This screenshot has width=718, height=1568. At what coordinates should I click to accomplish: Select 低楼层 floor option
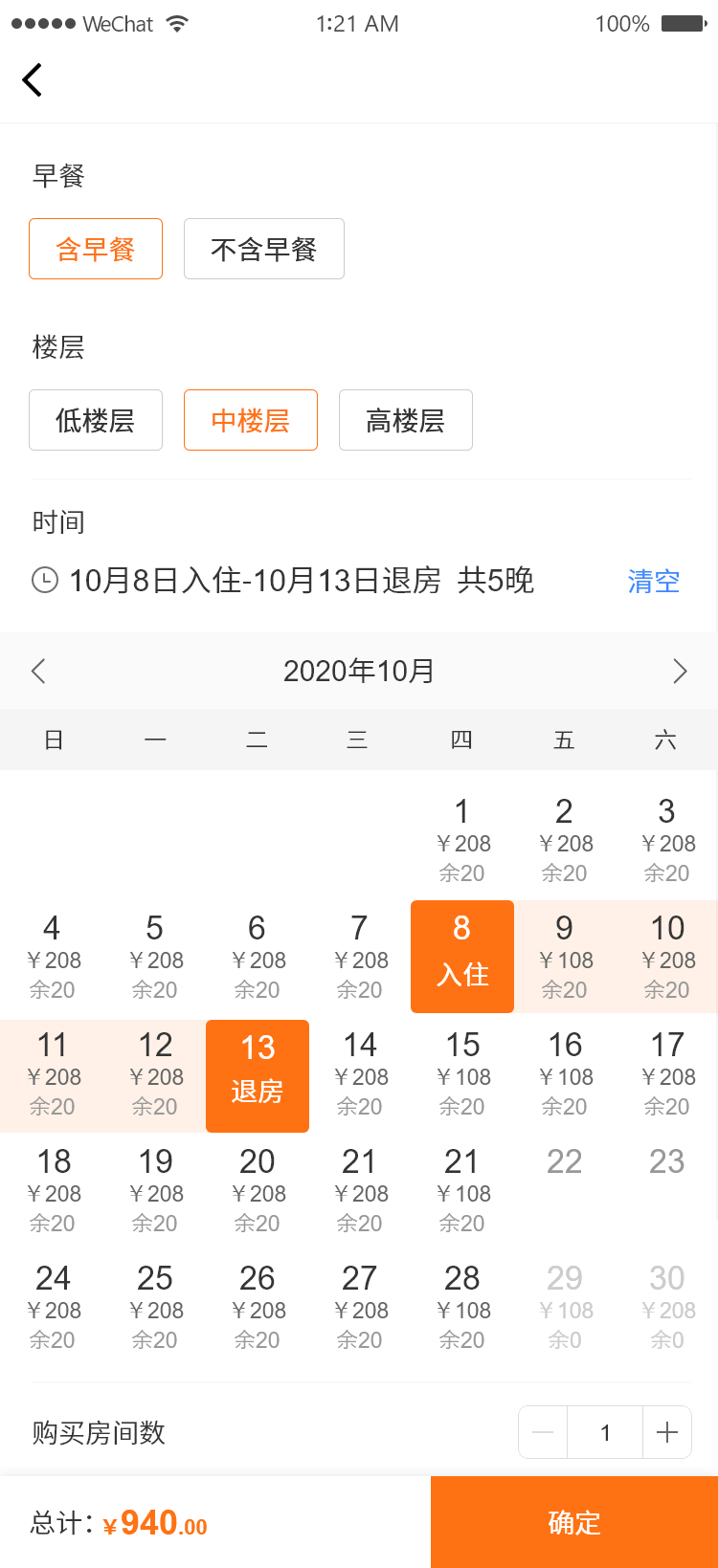pos(96,420)
